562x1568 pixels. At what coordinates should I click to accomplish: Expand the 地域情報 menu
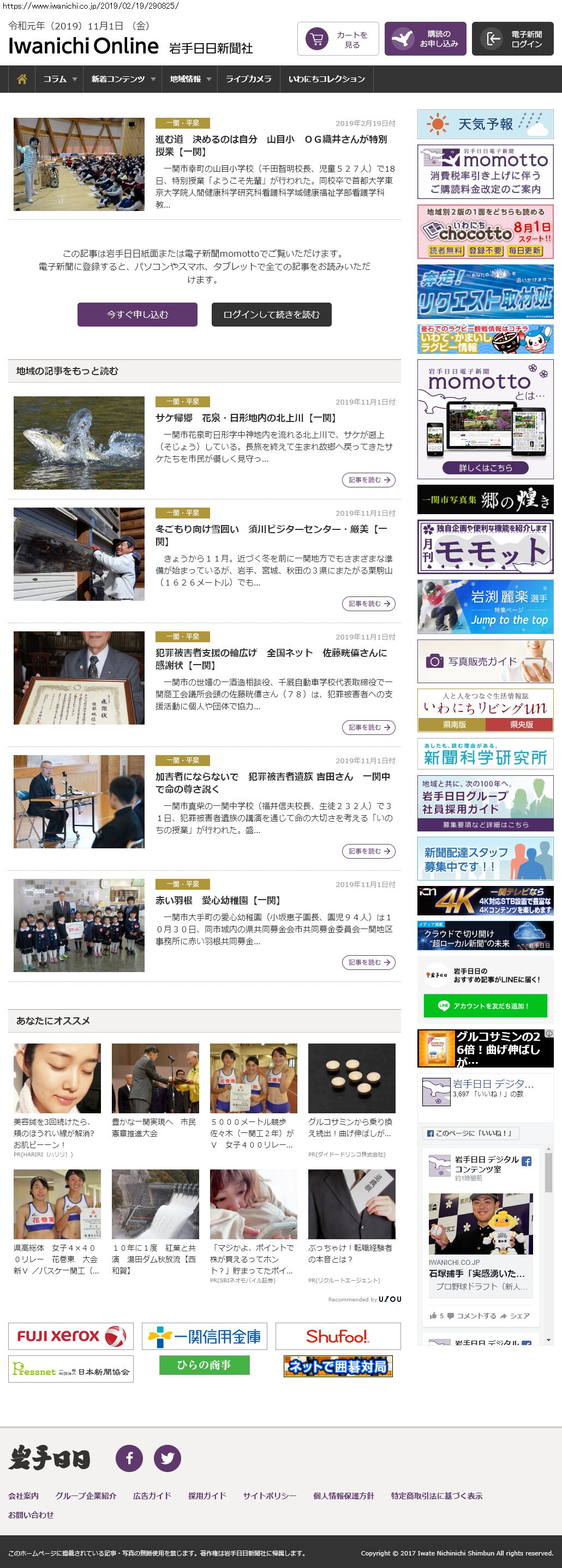[190, 79]
